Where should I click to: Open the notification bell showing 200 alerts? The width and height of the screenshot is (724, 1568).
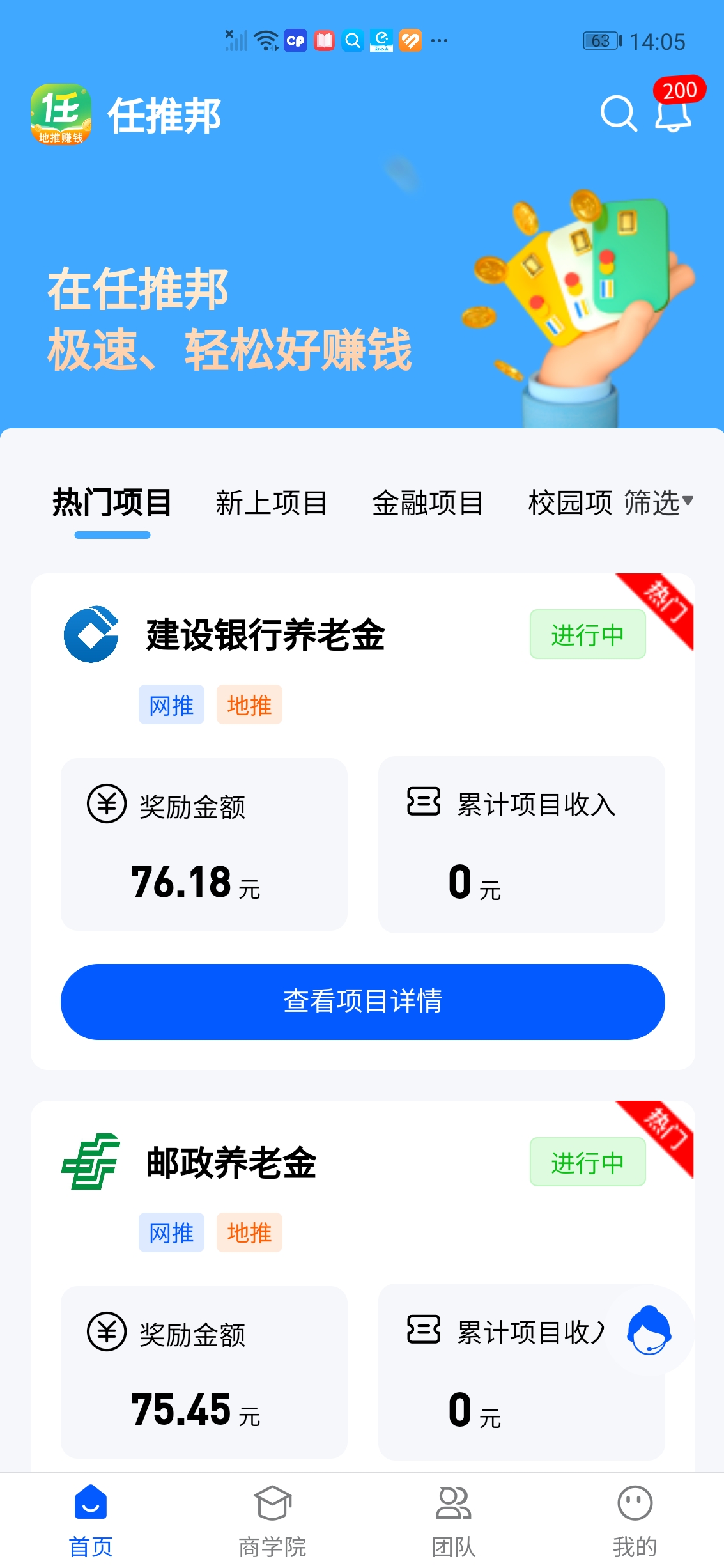coord(672,116)
